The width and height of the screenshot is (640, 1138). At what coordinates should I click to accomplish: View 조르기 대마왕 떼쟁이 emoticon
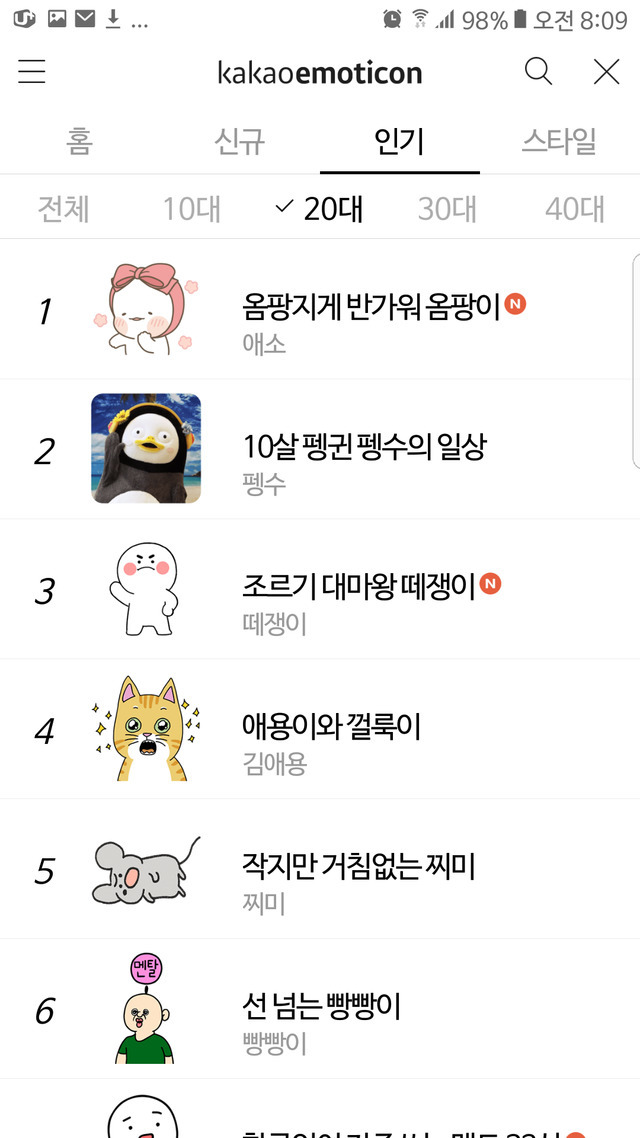coord(358,587)
